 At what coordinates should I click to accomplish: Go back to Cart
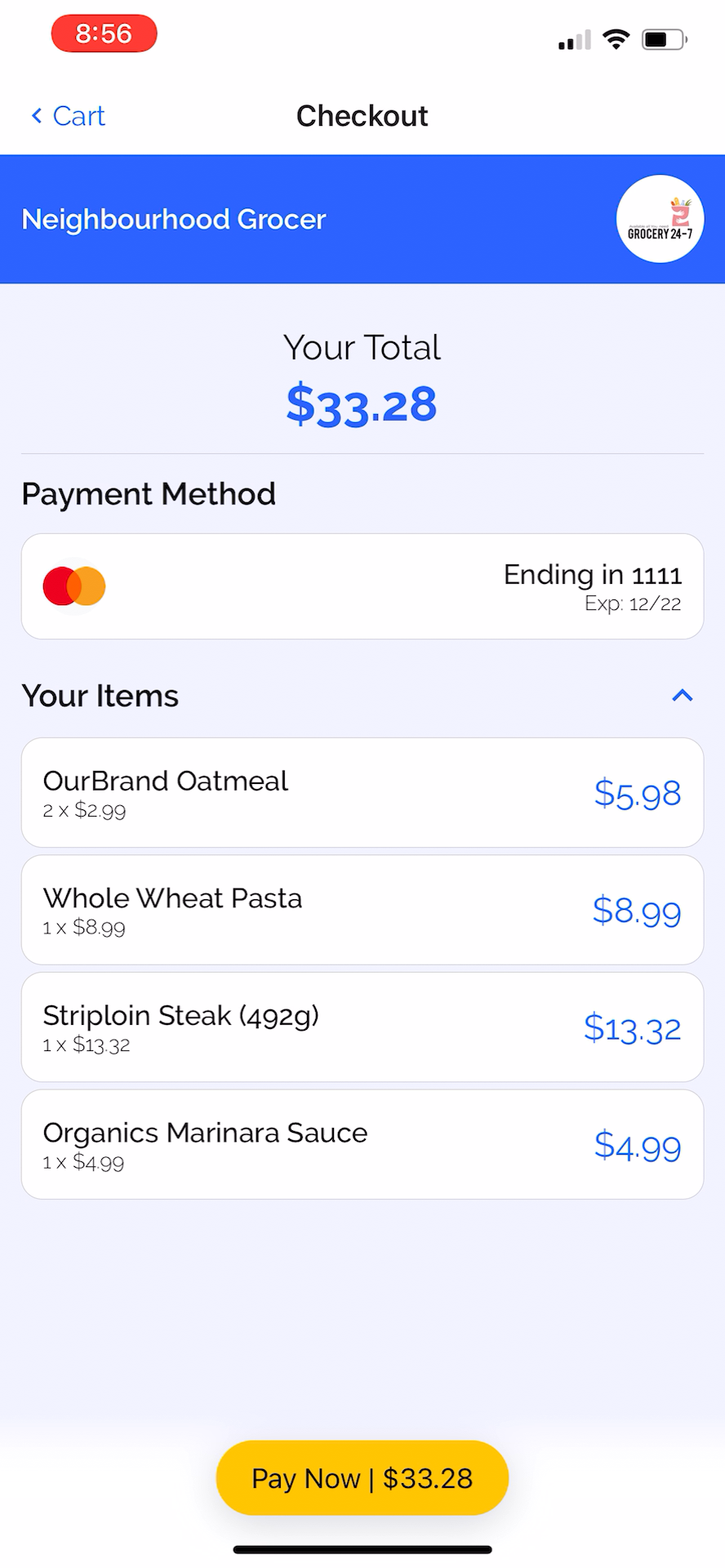[69, 116]
